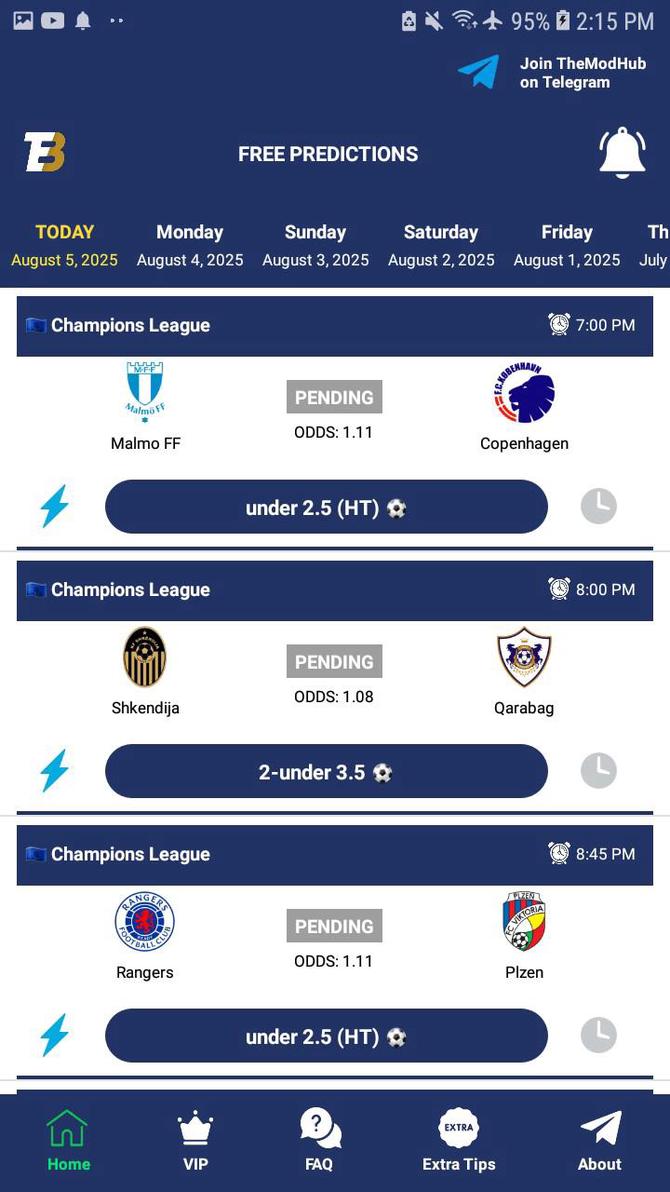
Task: Select the Monday August 4 date tab
Action: [190, 245]
